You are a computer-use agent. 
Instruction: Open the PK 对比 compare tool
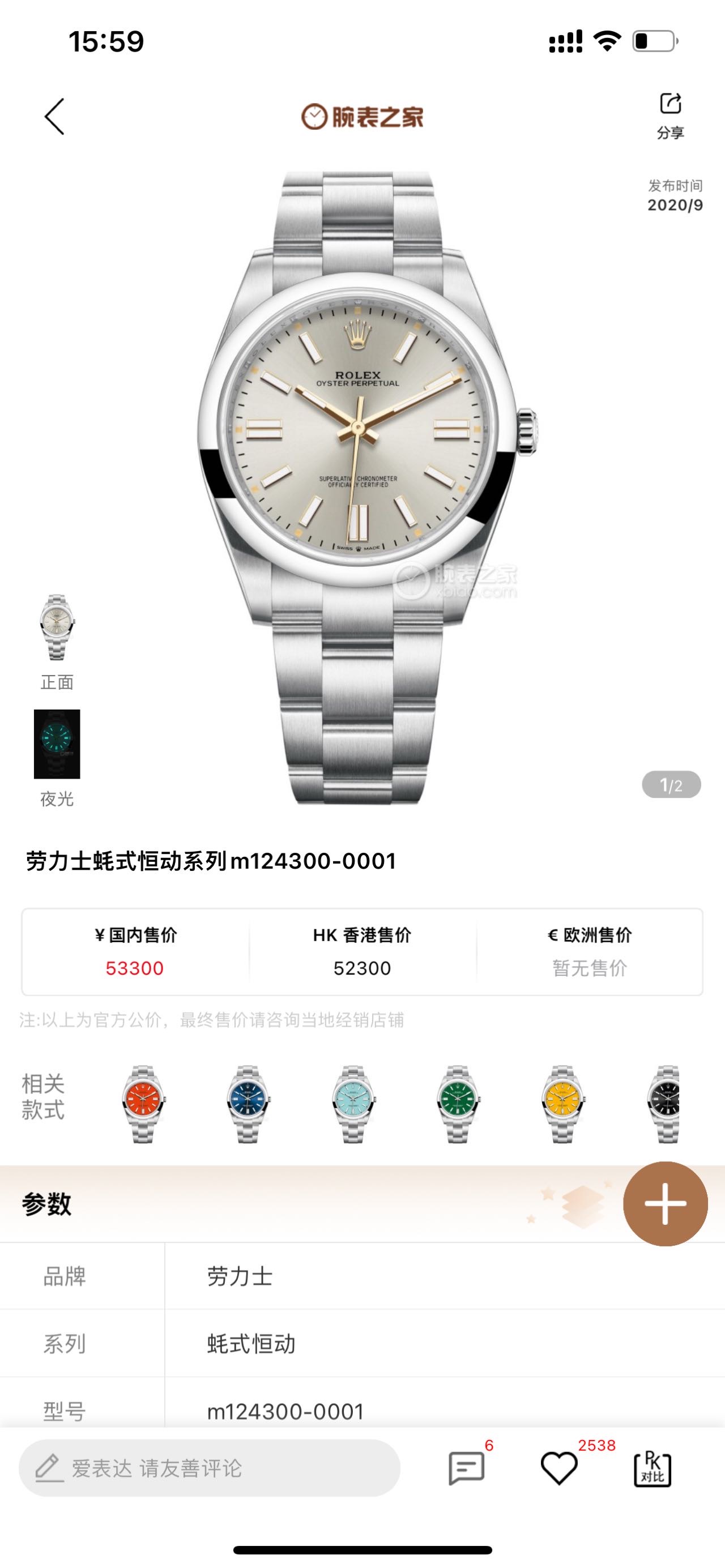tap(652, 1468)
